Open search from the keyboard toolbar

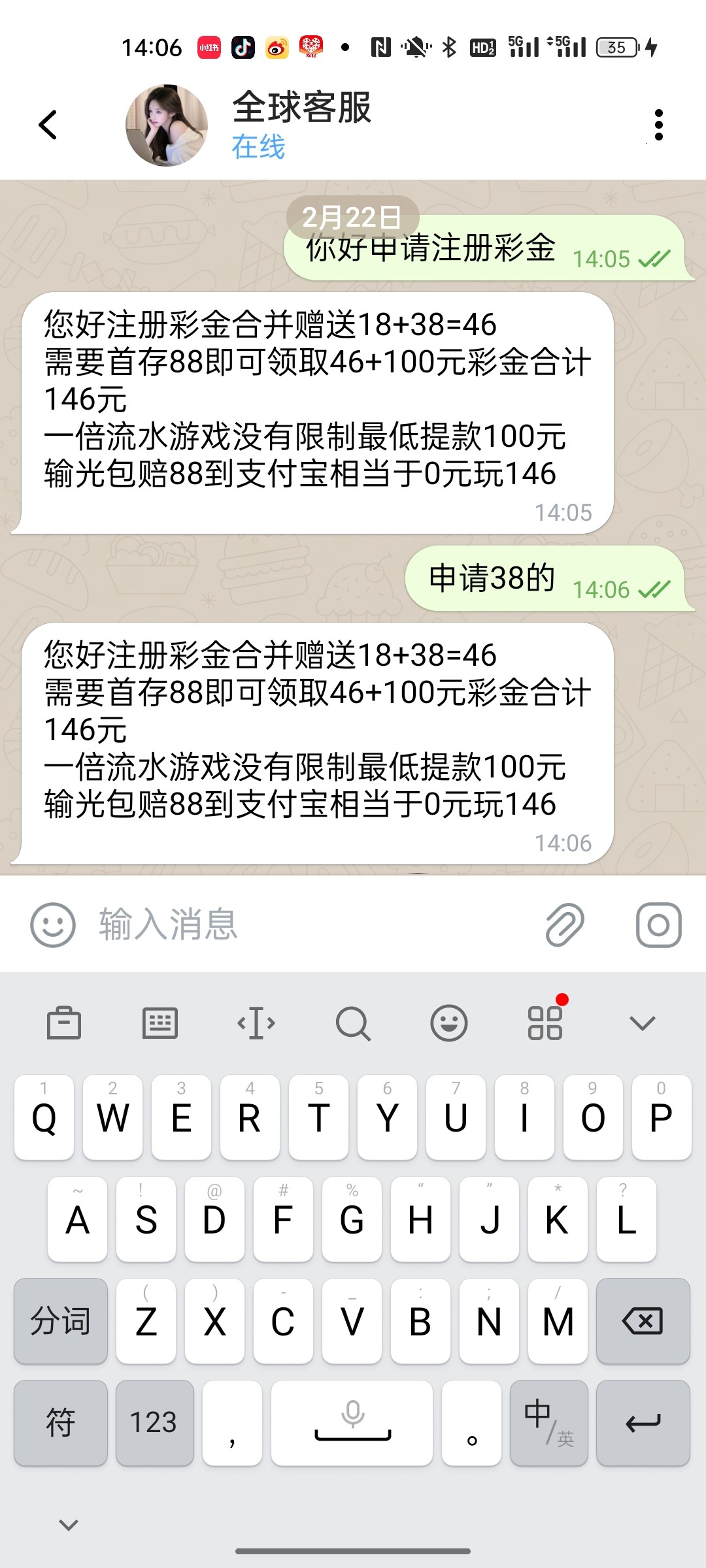coord(354,1023)
